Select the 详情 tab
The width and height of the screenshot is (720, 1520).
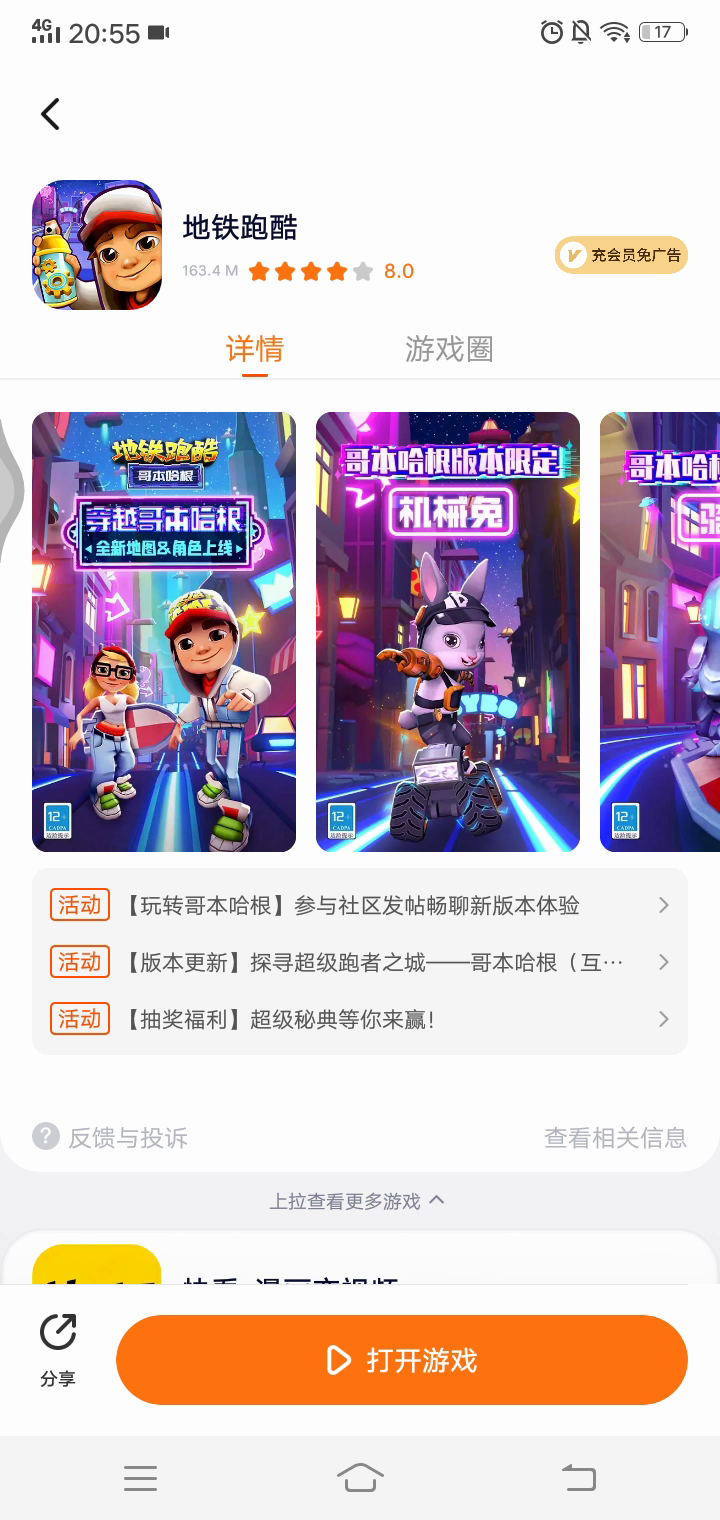(255, 349)
